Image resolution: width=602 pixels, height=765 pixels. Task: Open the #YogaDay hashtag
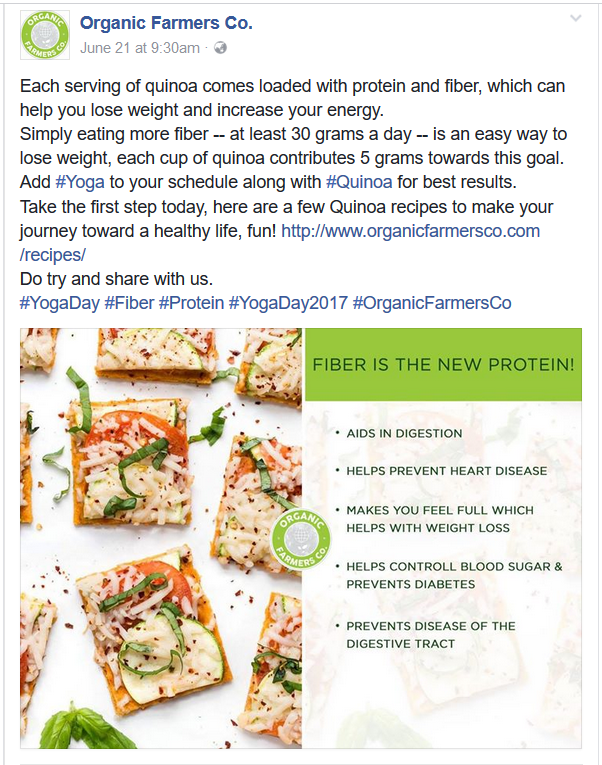click(58, 302)
